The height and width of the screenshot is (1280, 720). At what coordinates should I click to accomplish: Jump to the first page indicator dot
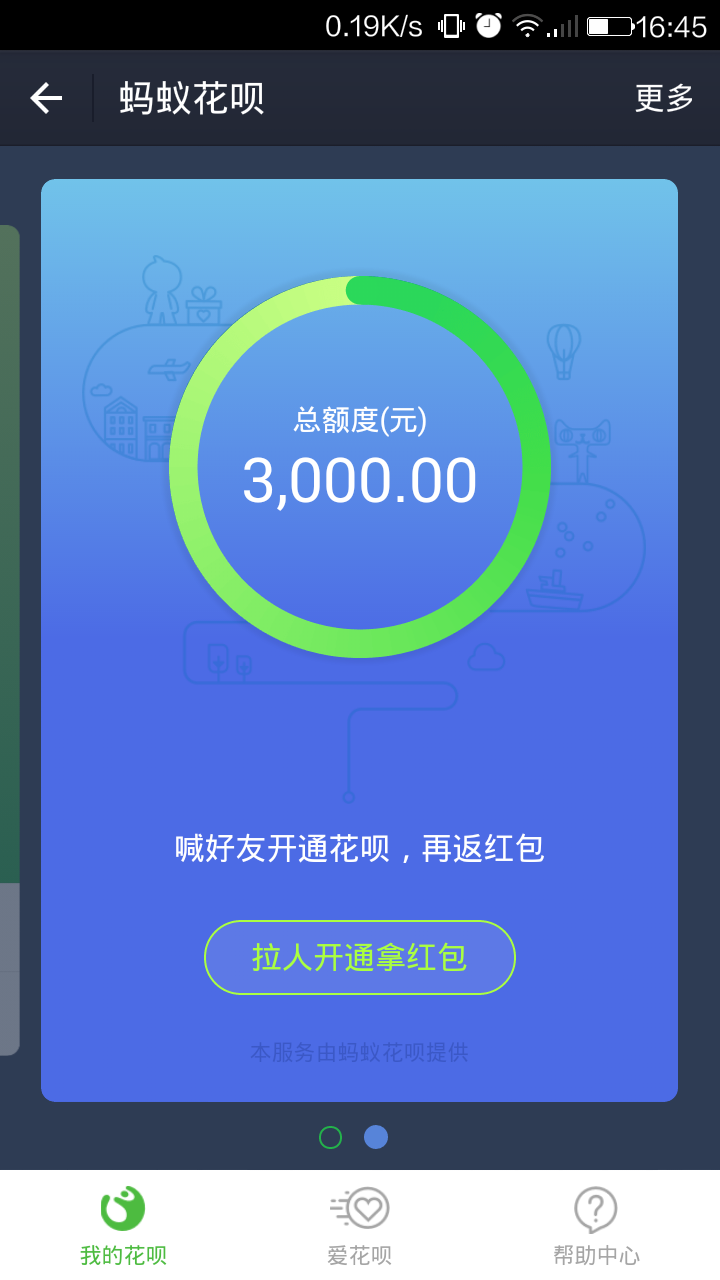[x=330, y=1137]
